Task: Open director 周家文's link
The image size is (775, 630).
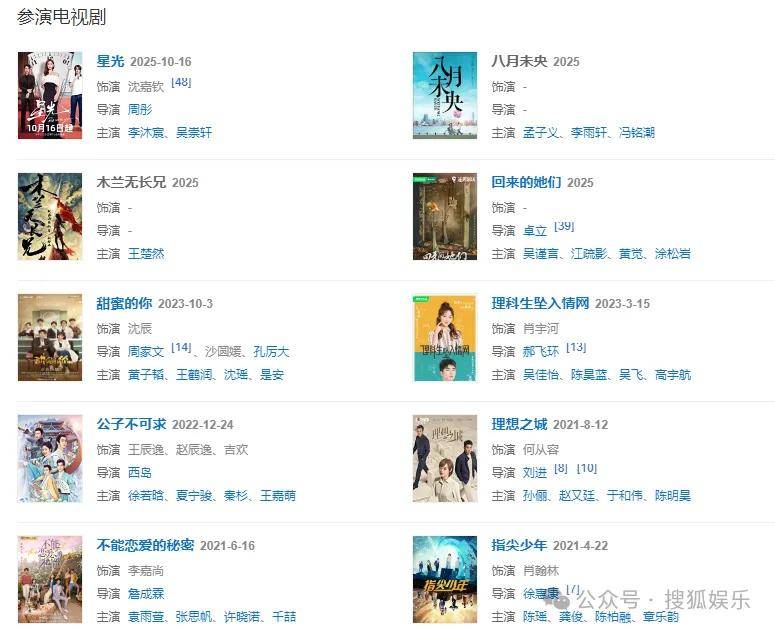Action: (146, 352)
